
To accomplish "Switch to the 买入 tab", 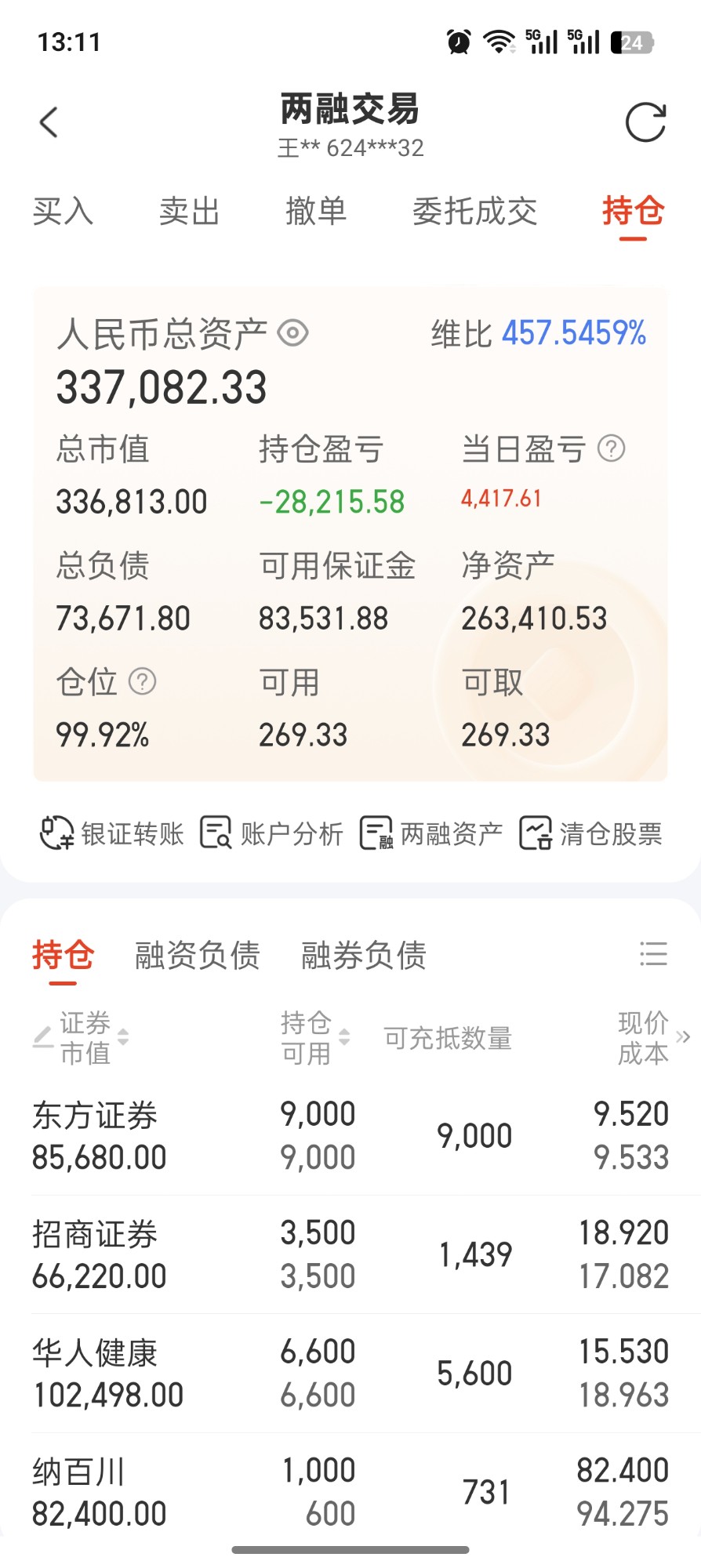I will (63, 211).
